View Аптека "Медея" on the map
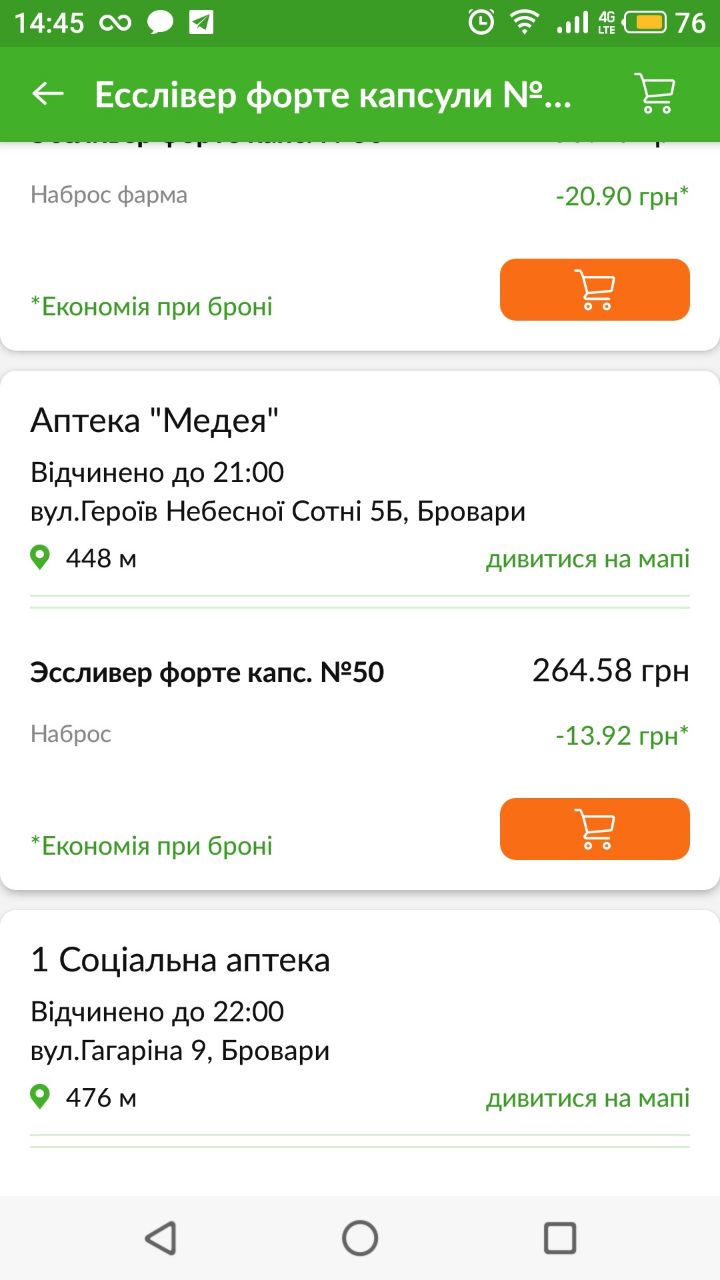The height and width of the screenshot is (1280, 720). pos(588,559)
